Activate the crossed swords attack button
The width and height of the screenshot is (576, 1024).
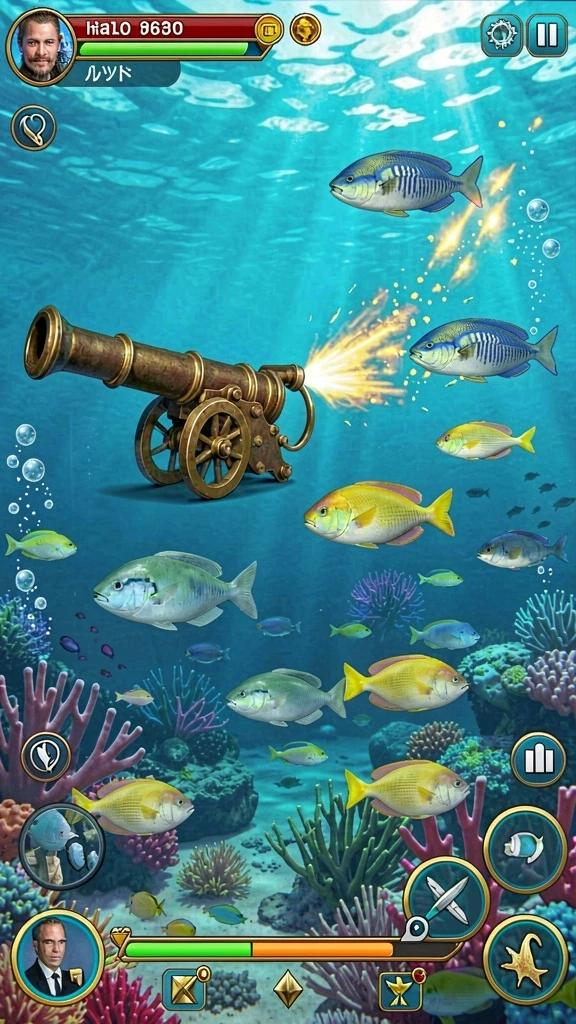click(x=447, y=899)
